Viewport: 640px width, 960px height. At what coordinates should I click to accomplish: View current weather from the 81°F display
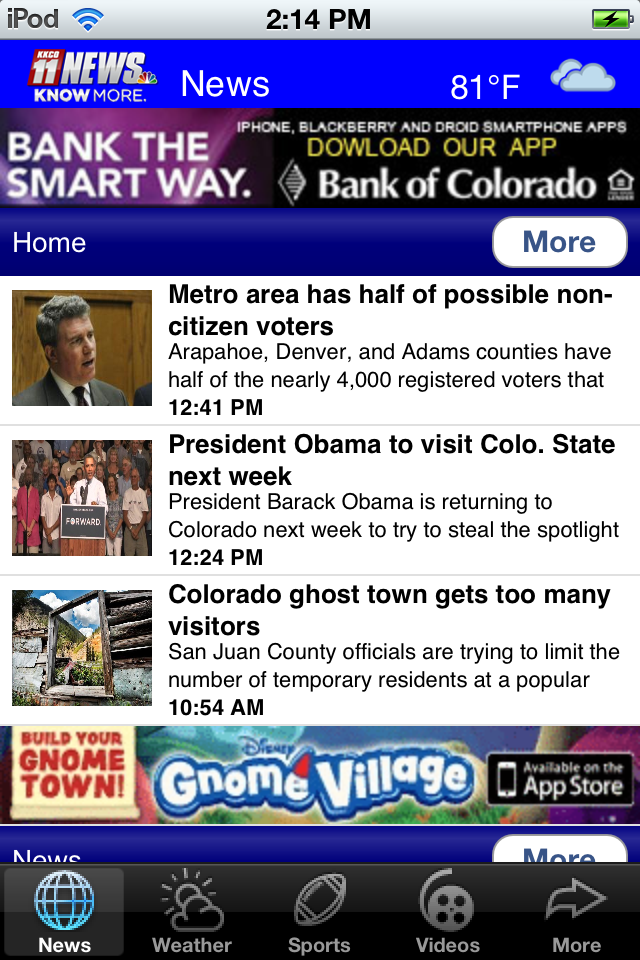(485, 87)
